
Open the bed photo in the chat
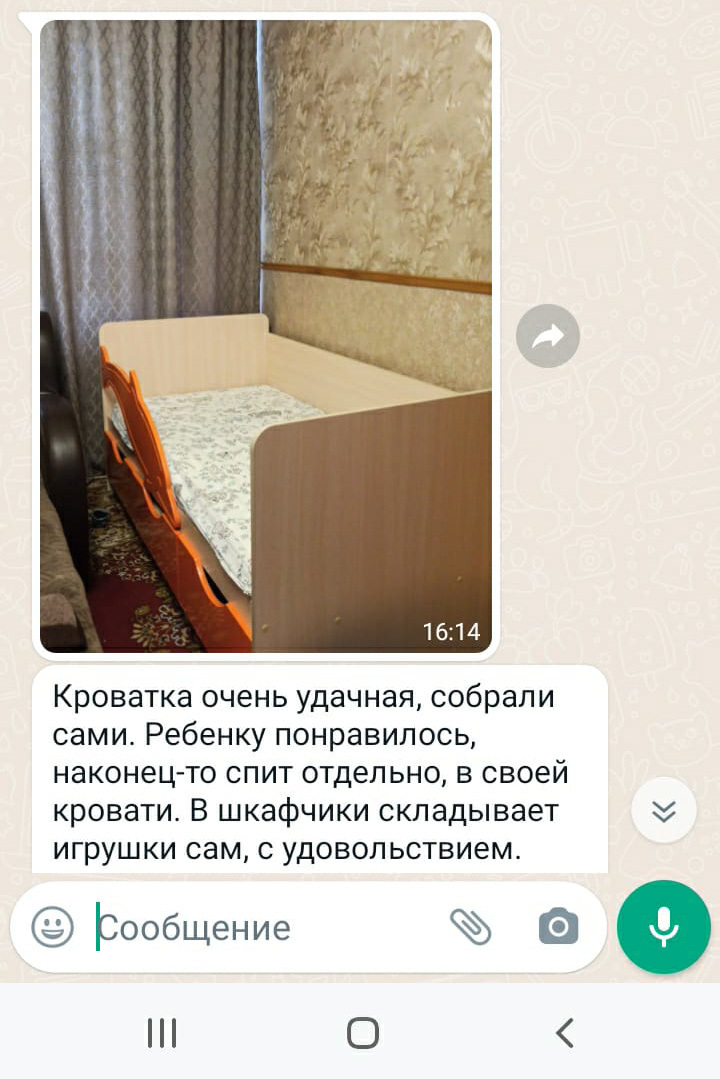[265, 336]
